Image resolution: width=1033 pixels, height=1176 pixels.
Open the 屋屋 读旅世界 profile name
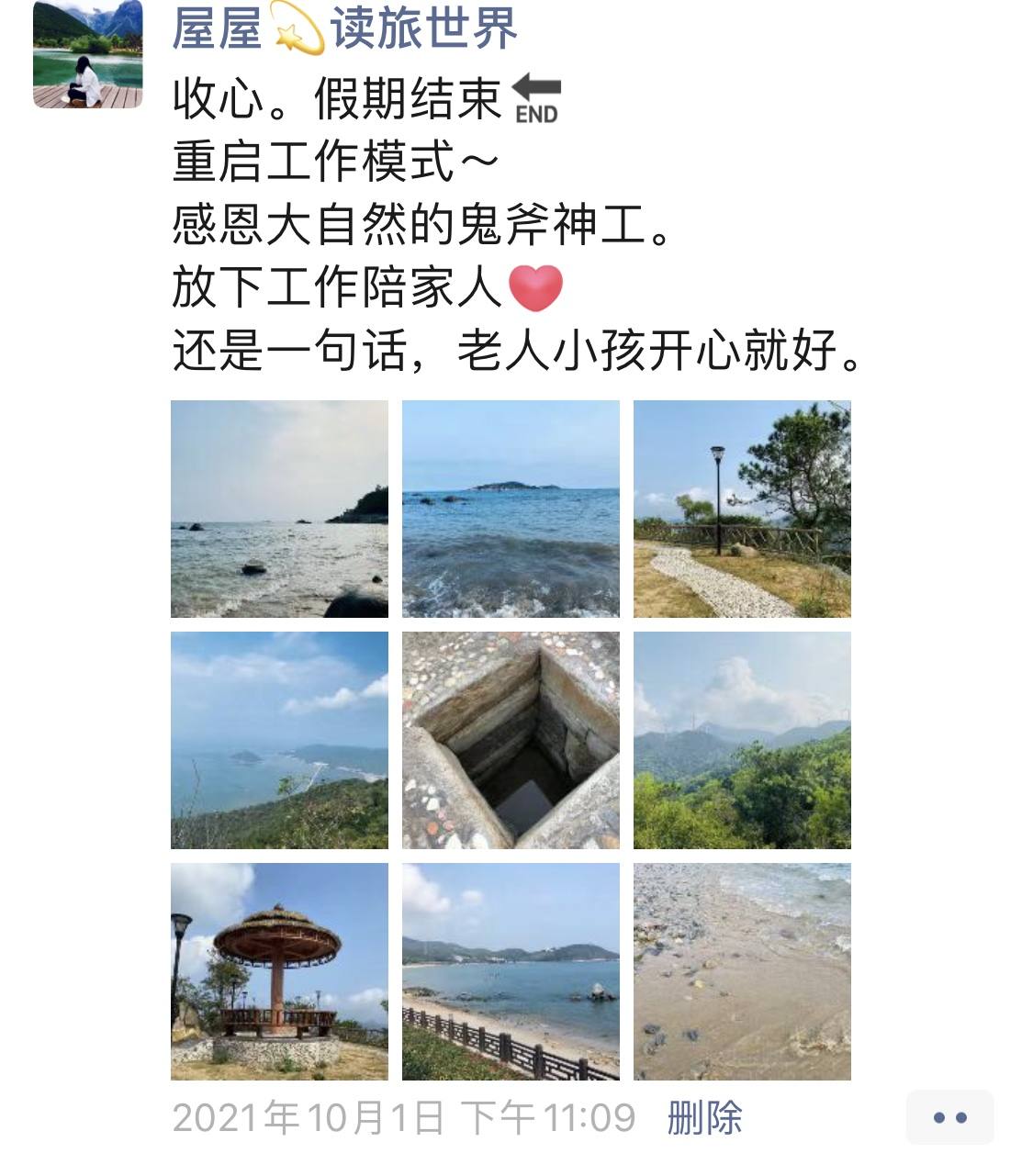click(344, 29)
